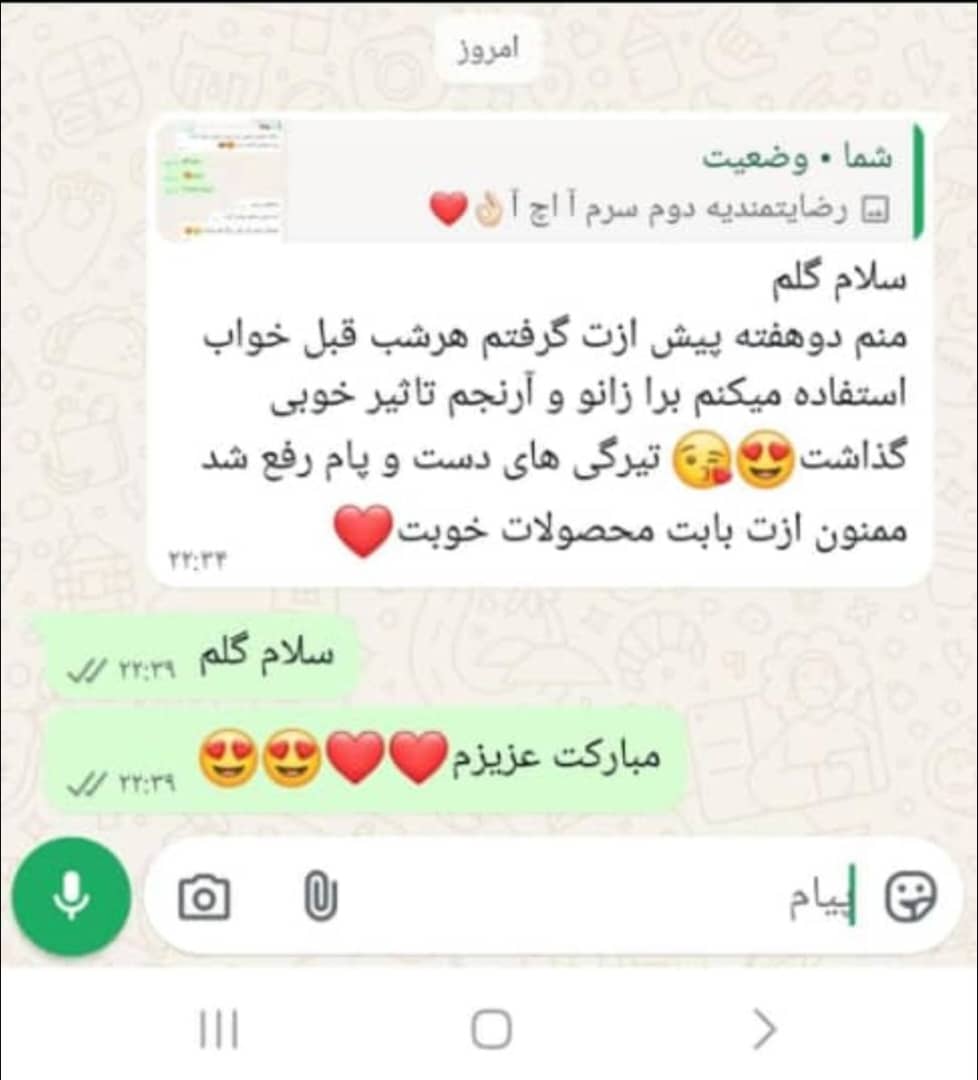The width and height of the screenshot is (978, 1080).
Task: Tap the paperclip attach icon
Action: pyautogui.click(x=319, y=897)
